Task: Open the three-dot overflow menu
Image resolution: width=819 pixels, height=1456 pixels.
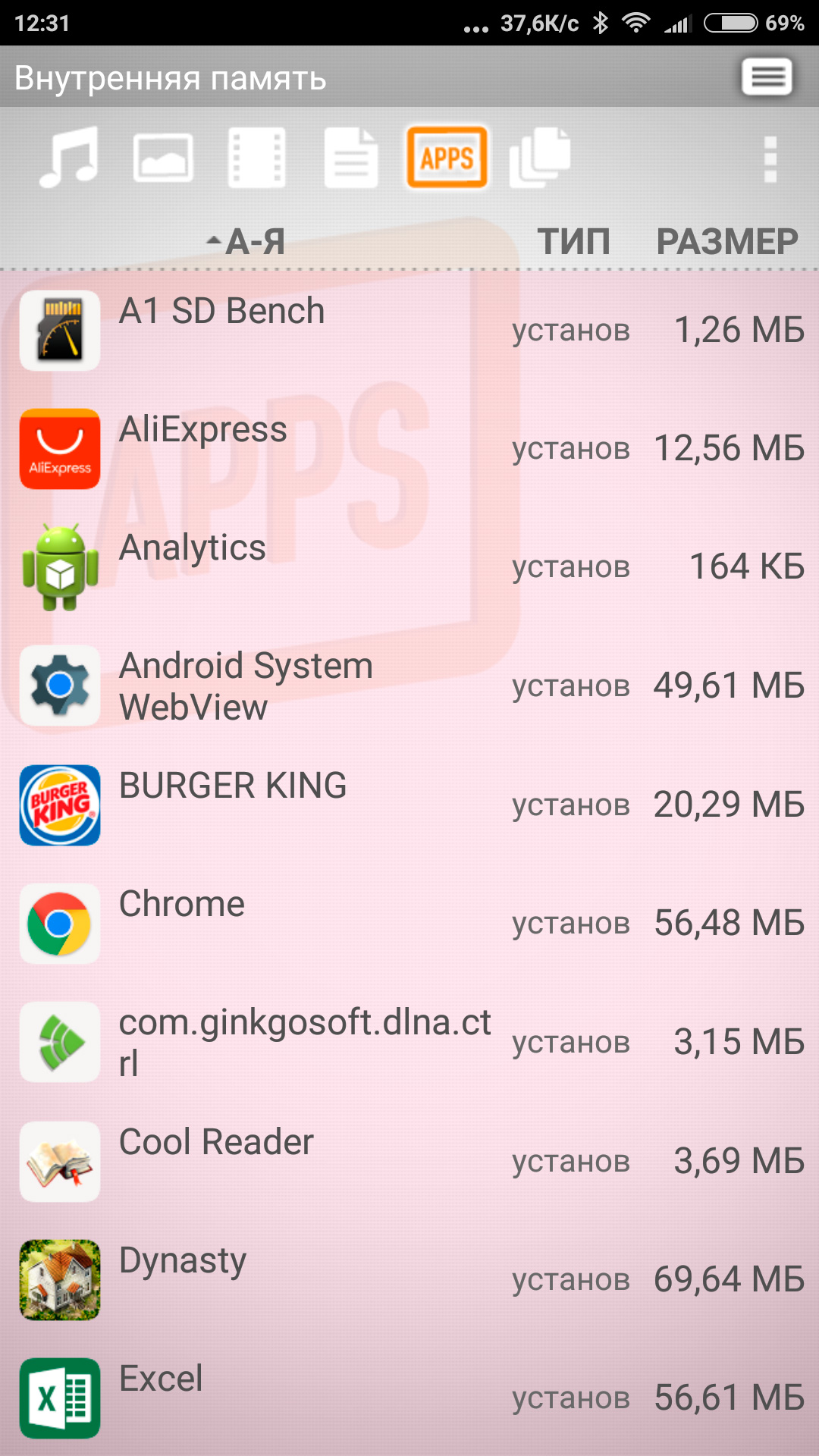Action: tap(770, 159)
